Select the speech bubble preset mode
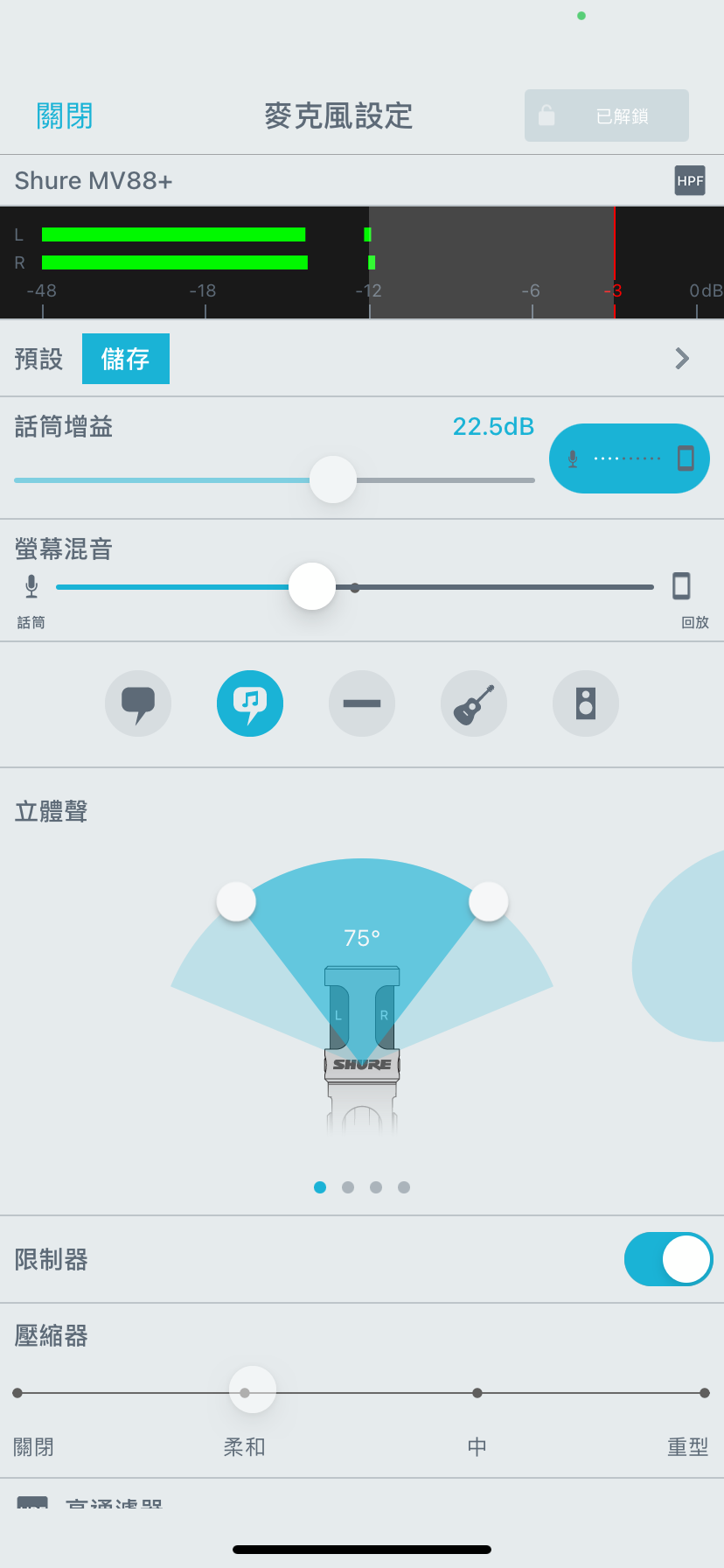 138,703
